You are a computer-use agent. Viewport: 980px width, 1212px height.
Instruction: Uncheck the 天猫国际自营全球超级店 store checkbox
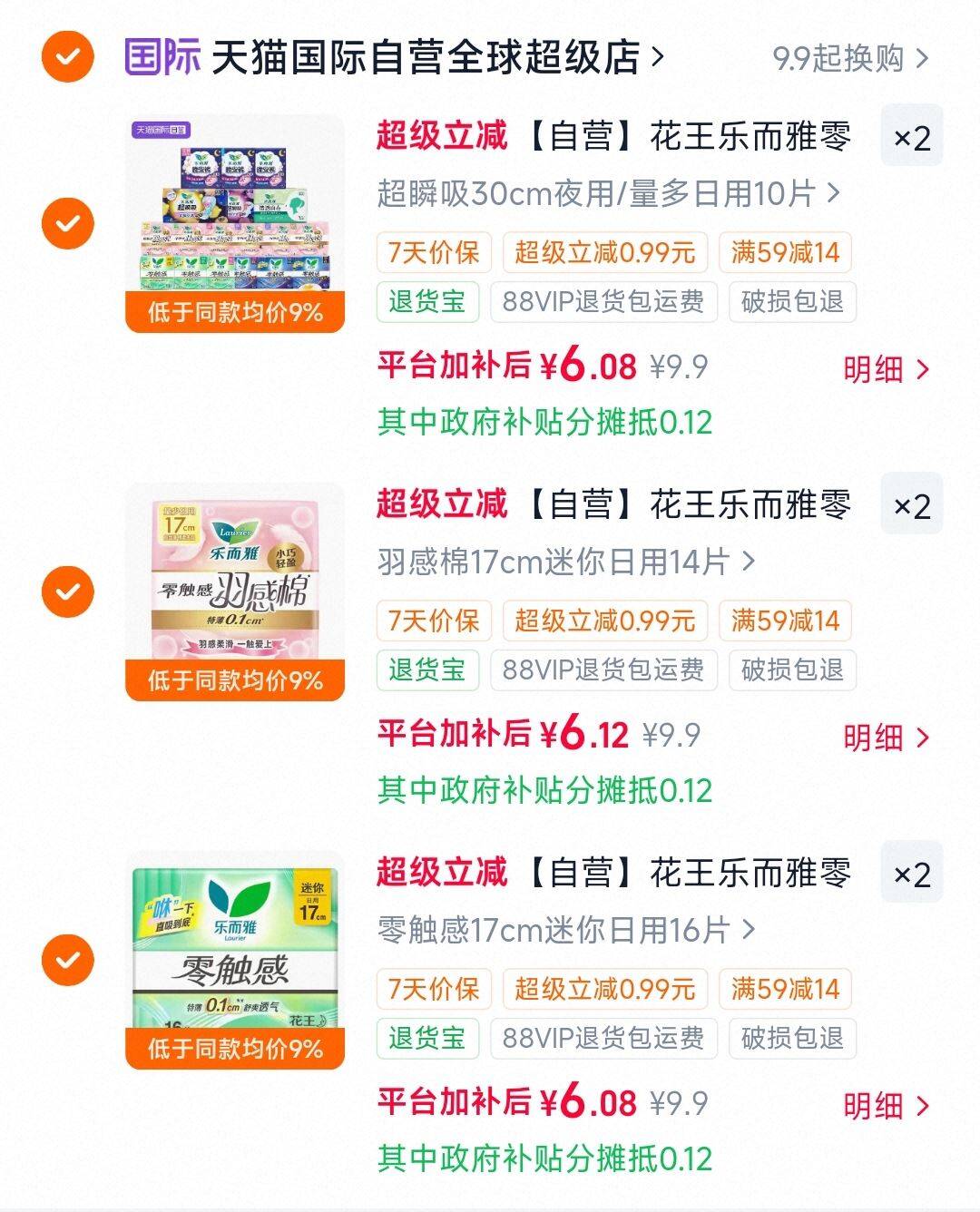pos(68,56)
